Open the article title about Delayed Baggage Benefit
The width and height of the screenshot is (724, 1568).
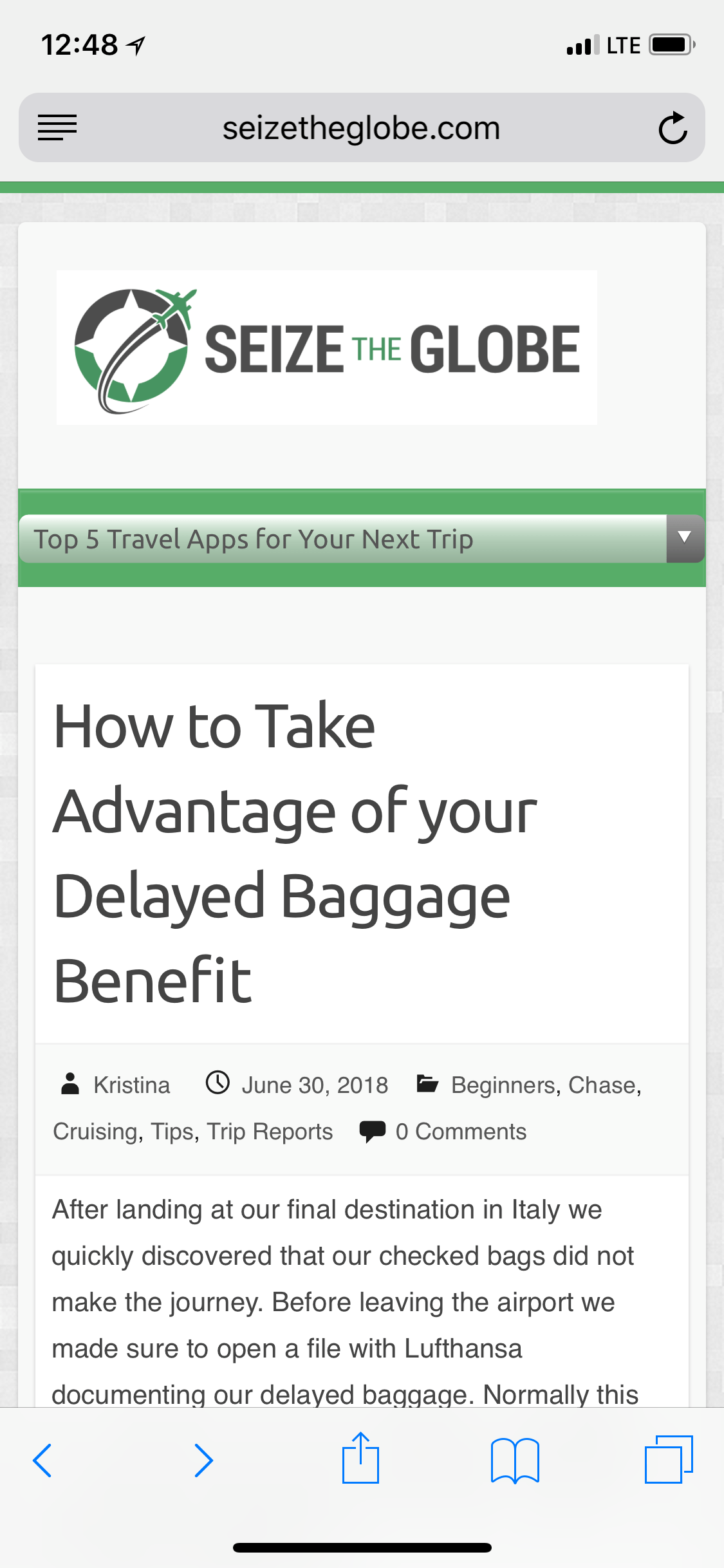(295, 853)
